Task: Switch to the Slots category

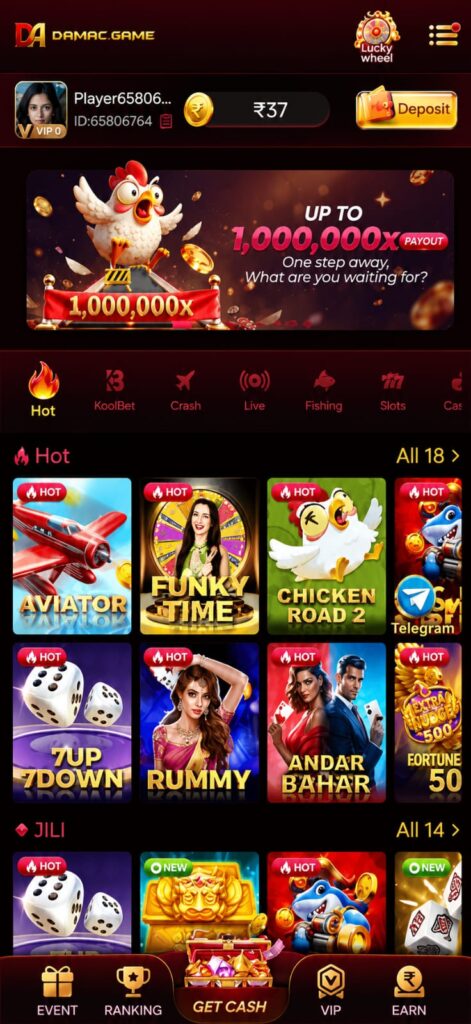Action: [x=393, y=391]
